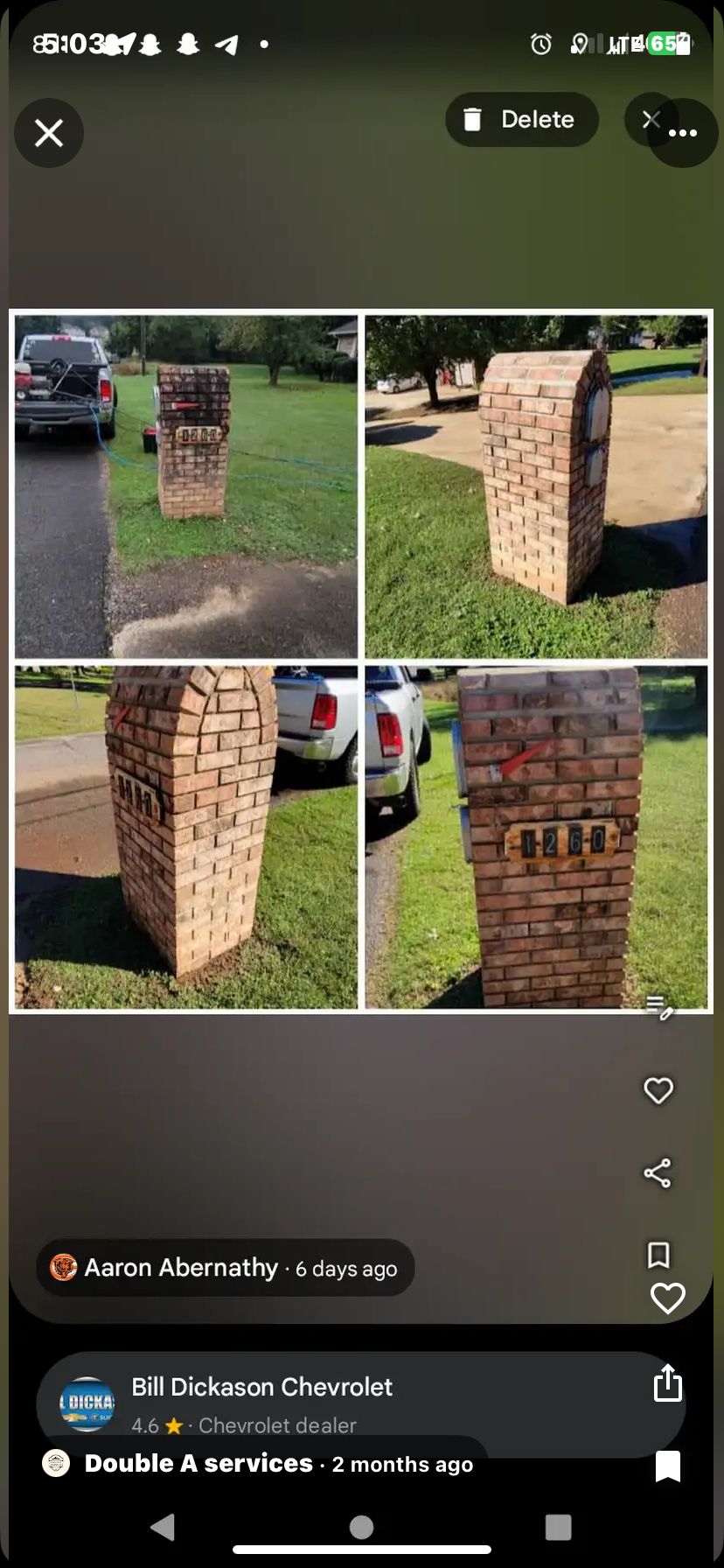This screenshot has width=724, height=1568.
Task: Open the three-dot overflow menu
Action: click(x=682, y=133)
